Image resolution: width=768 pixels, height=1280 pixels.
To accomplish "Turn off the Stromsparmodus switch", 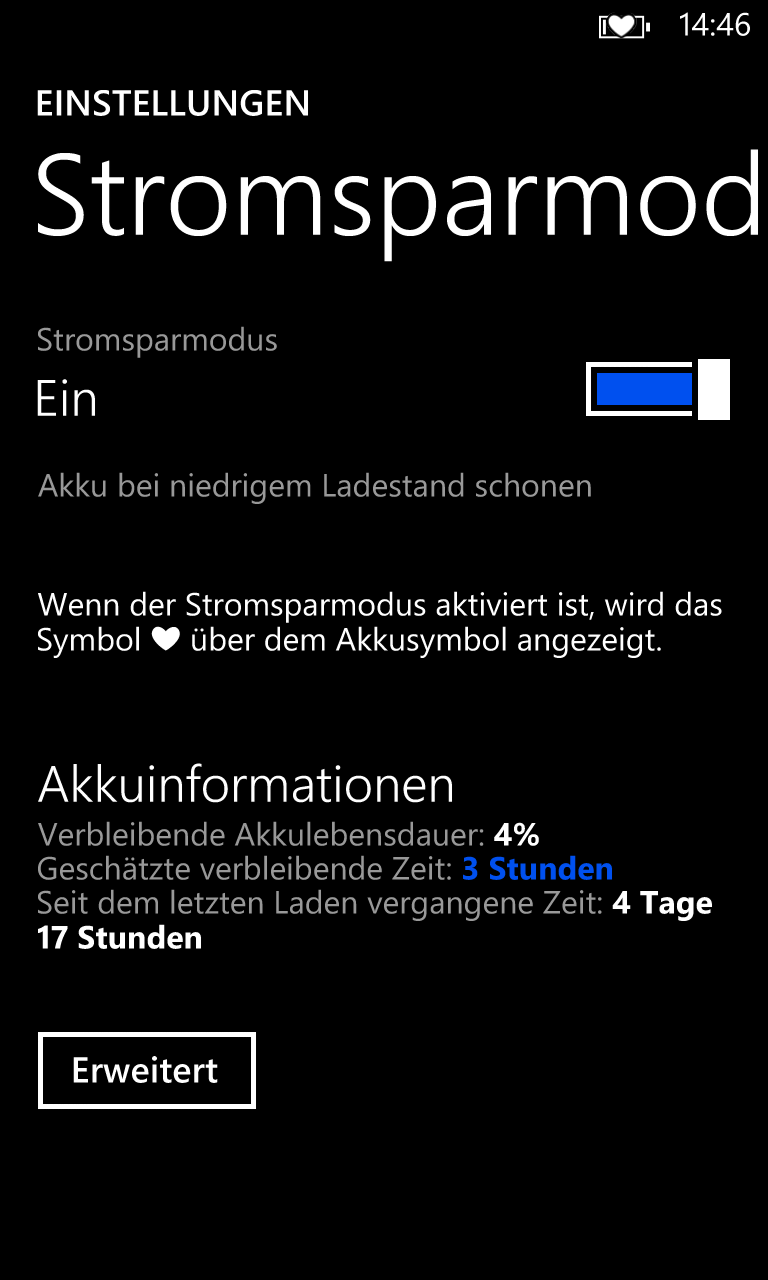I will click(658, 389).
